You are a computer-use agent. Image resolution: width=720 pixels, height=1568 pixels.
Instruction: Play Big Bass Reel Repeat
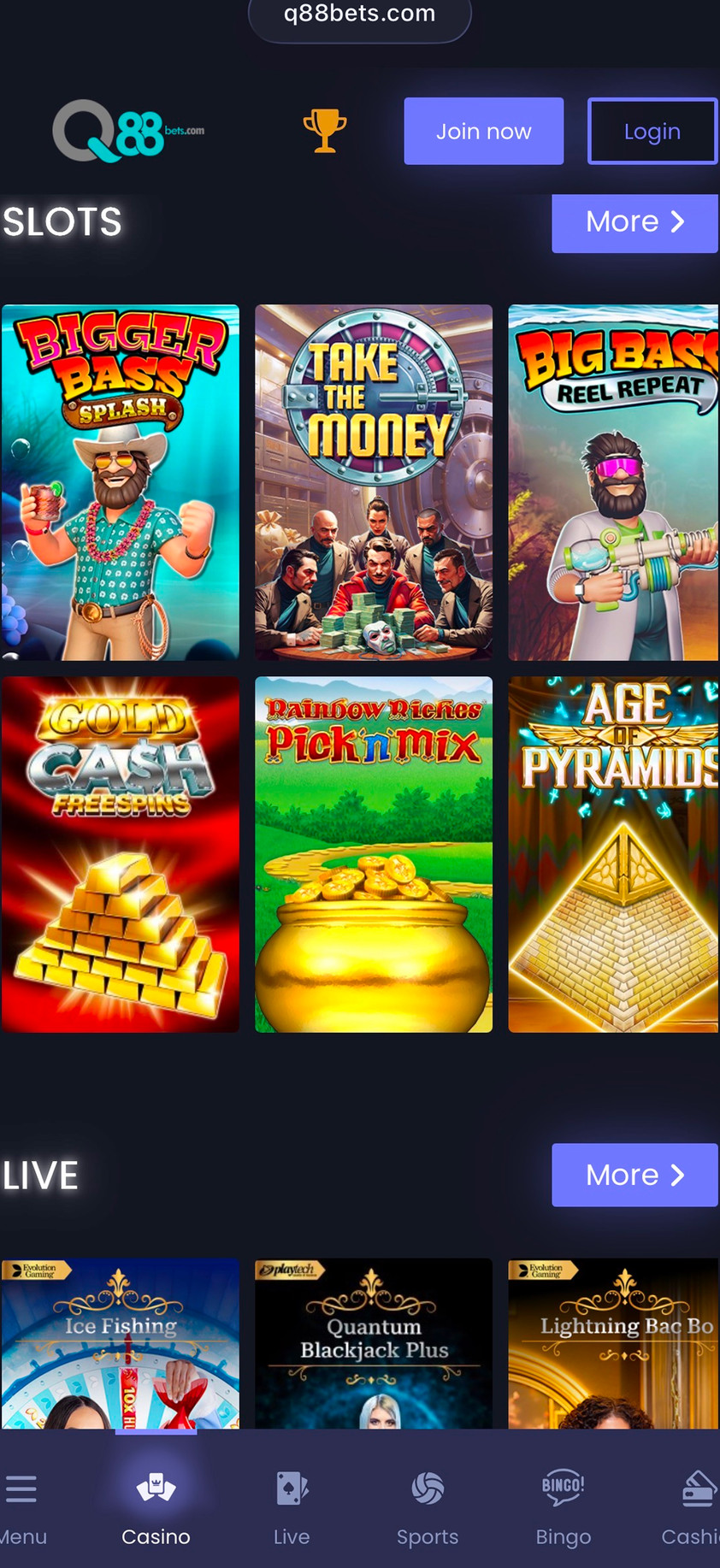pos(613,482)
